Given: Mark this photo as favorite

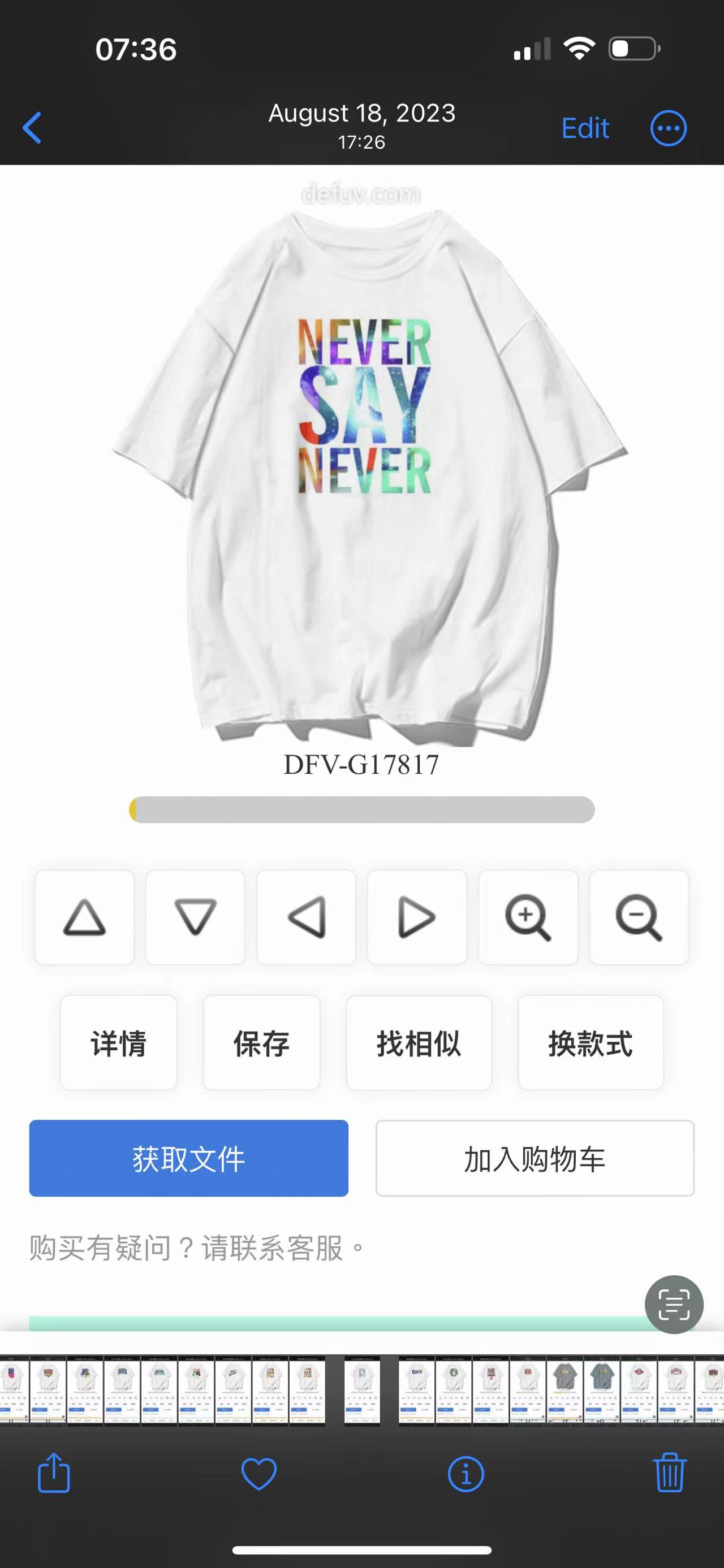Looking at the screenshot, I should click(259, 1474).
